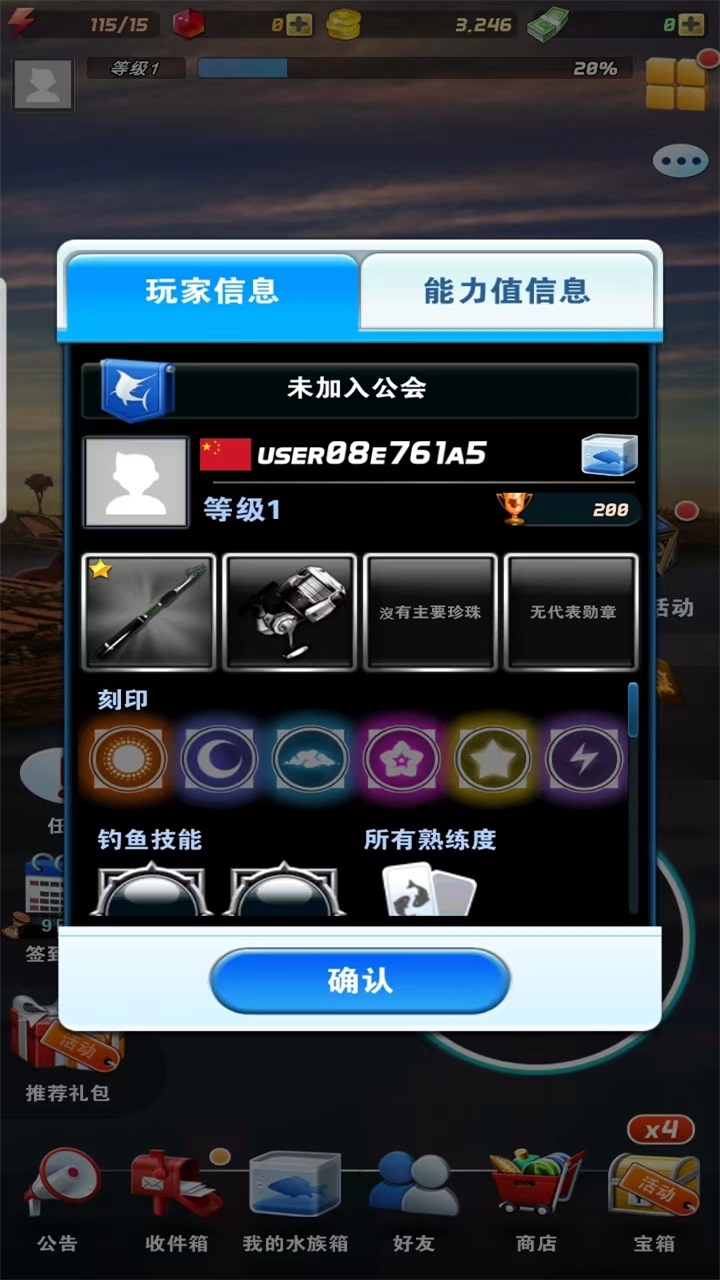The height and width of the screenshot is (1280, 720).
Task: Open the 没有主要珍珠 pearl slot
Action: [430, 611]
